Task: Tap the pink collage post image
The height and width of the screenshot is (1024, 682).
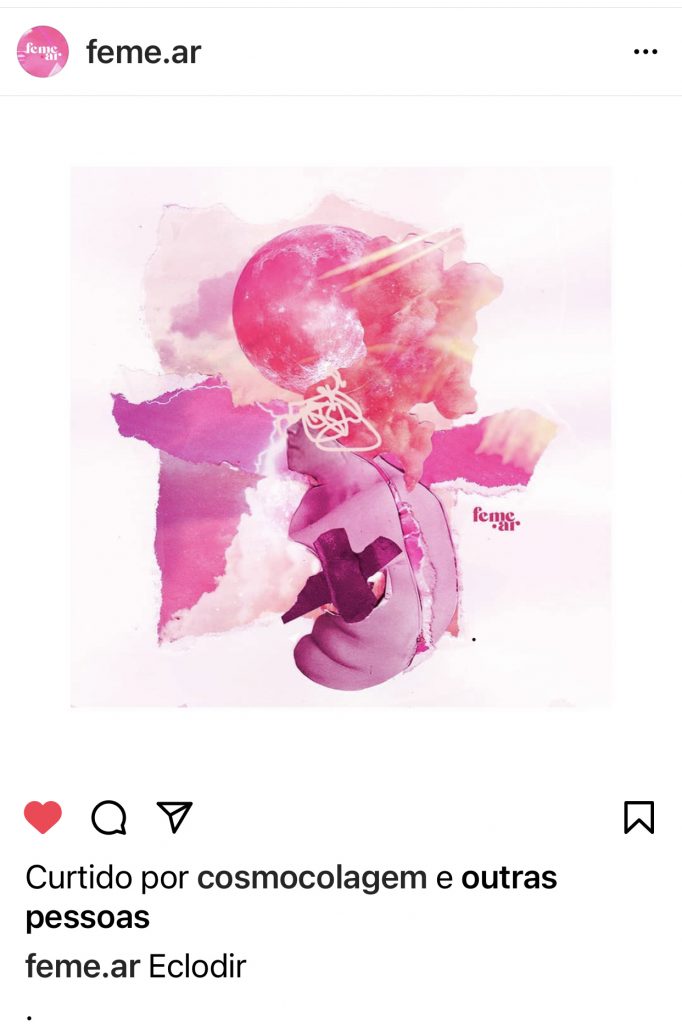Action: (341, 437)
